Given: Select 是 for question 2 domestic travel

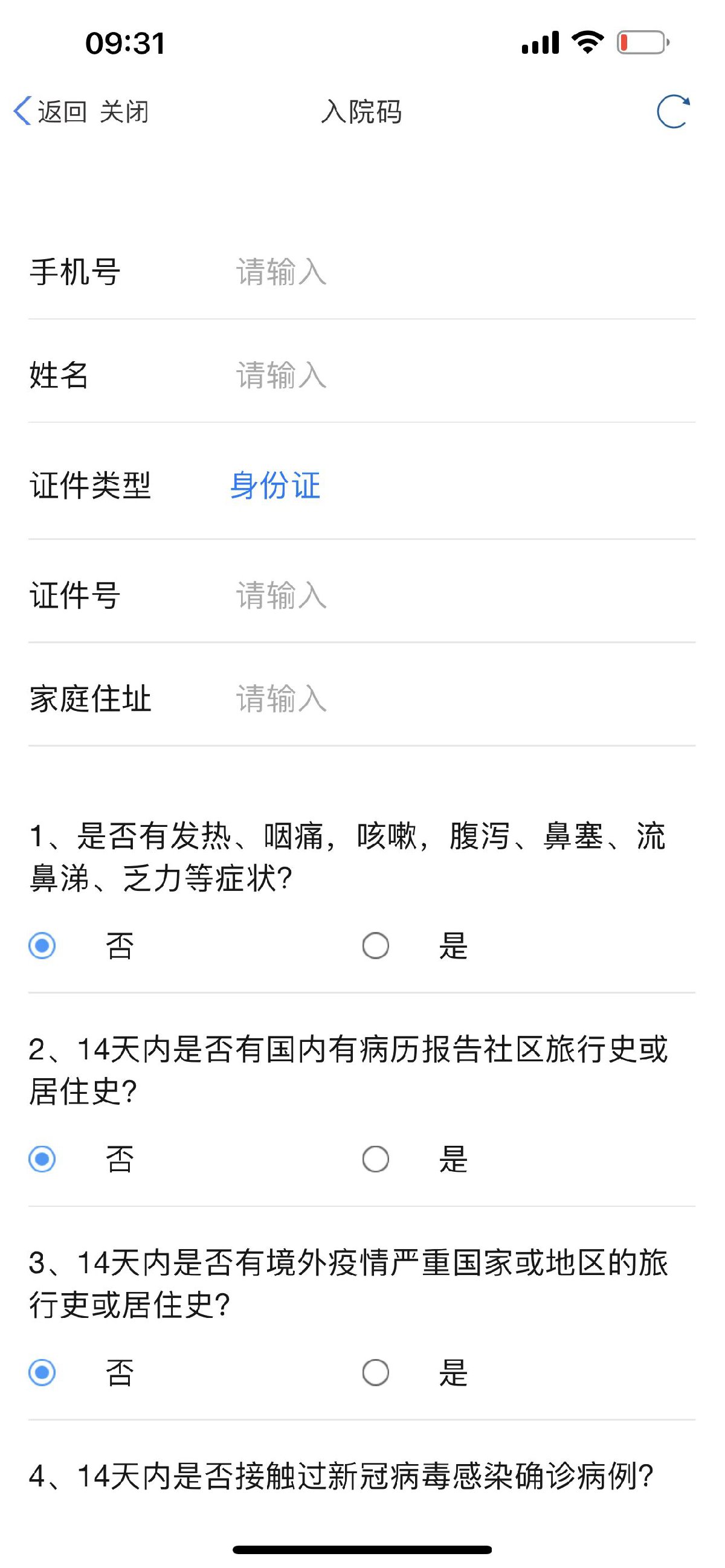Looking at the screenshot, I should 376,1159.
